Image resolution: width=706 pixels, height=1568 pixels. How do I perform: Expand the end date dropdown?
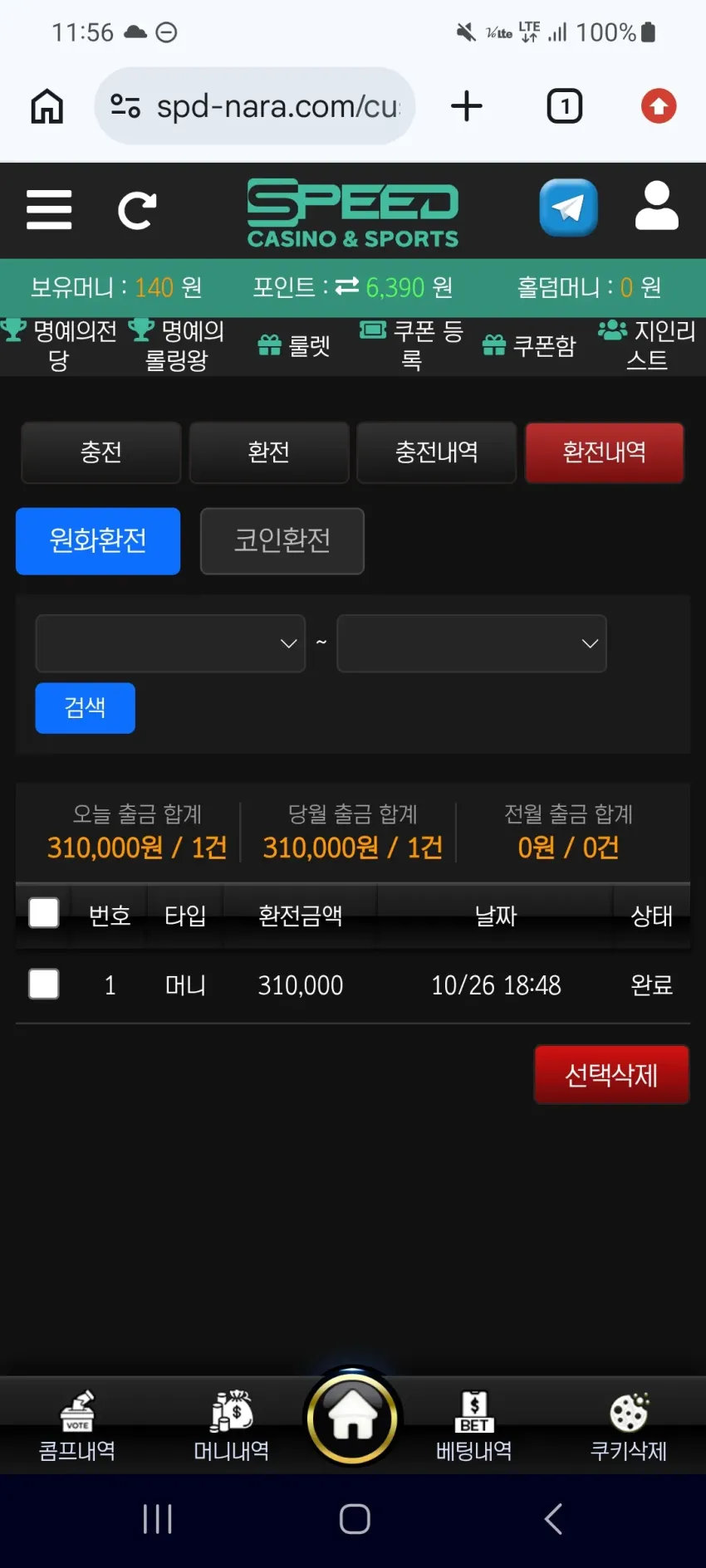click(472, 643)
